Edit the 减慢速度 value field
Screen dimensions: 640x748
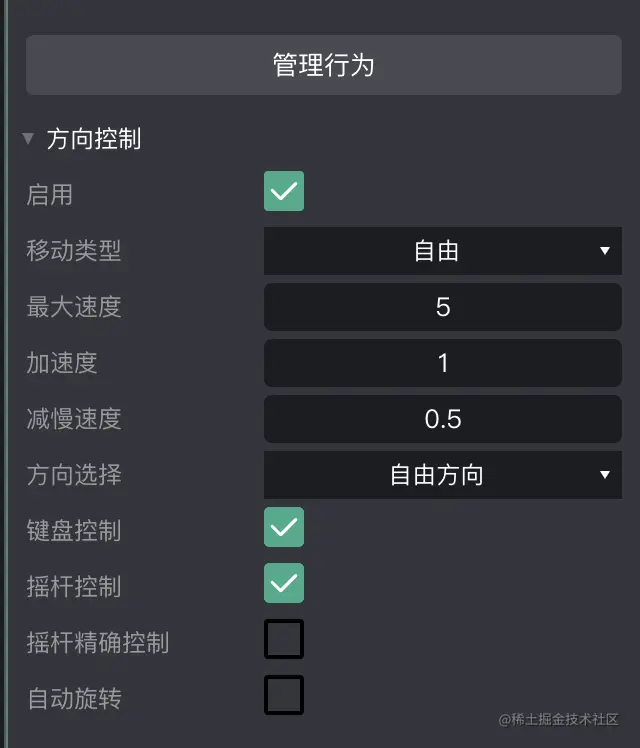point(442,418)
